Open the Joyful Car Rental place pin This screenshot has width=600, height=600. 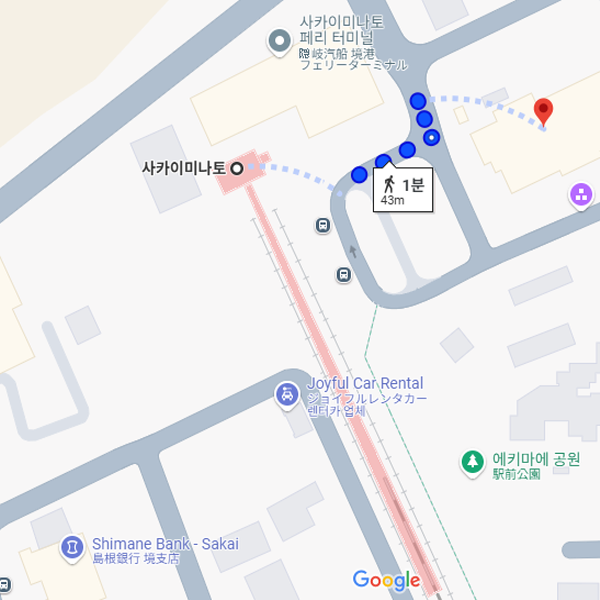pyautogui.click(x=287, y=397)
